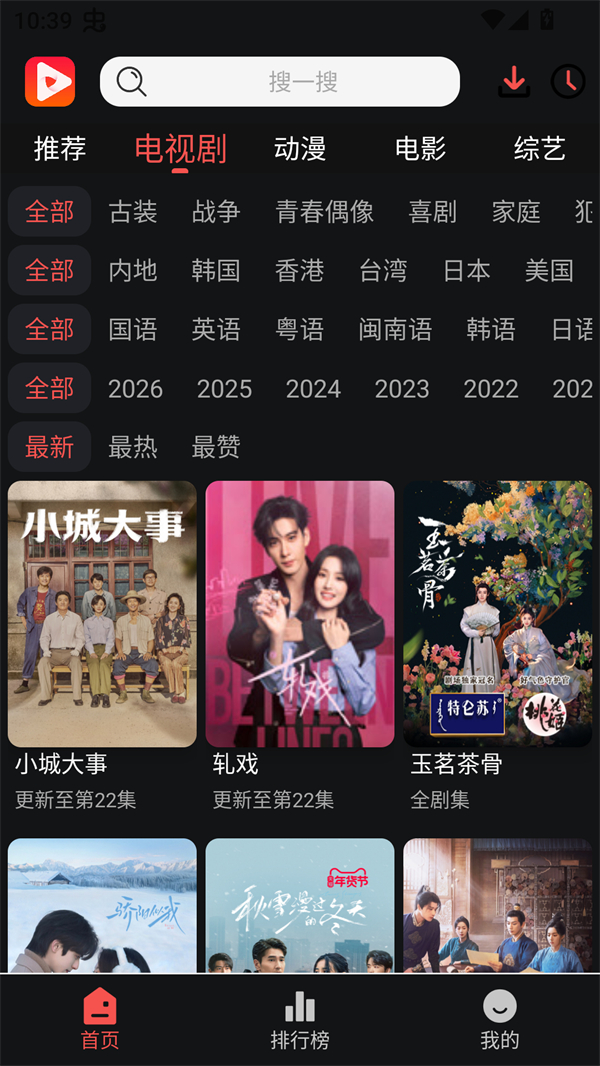Select the 青春偶像 genre filter

coord(325,212)
